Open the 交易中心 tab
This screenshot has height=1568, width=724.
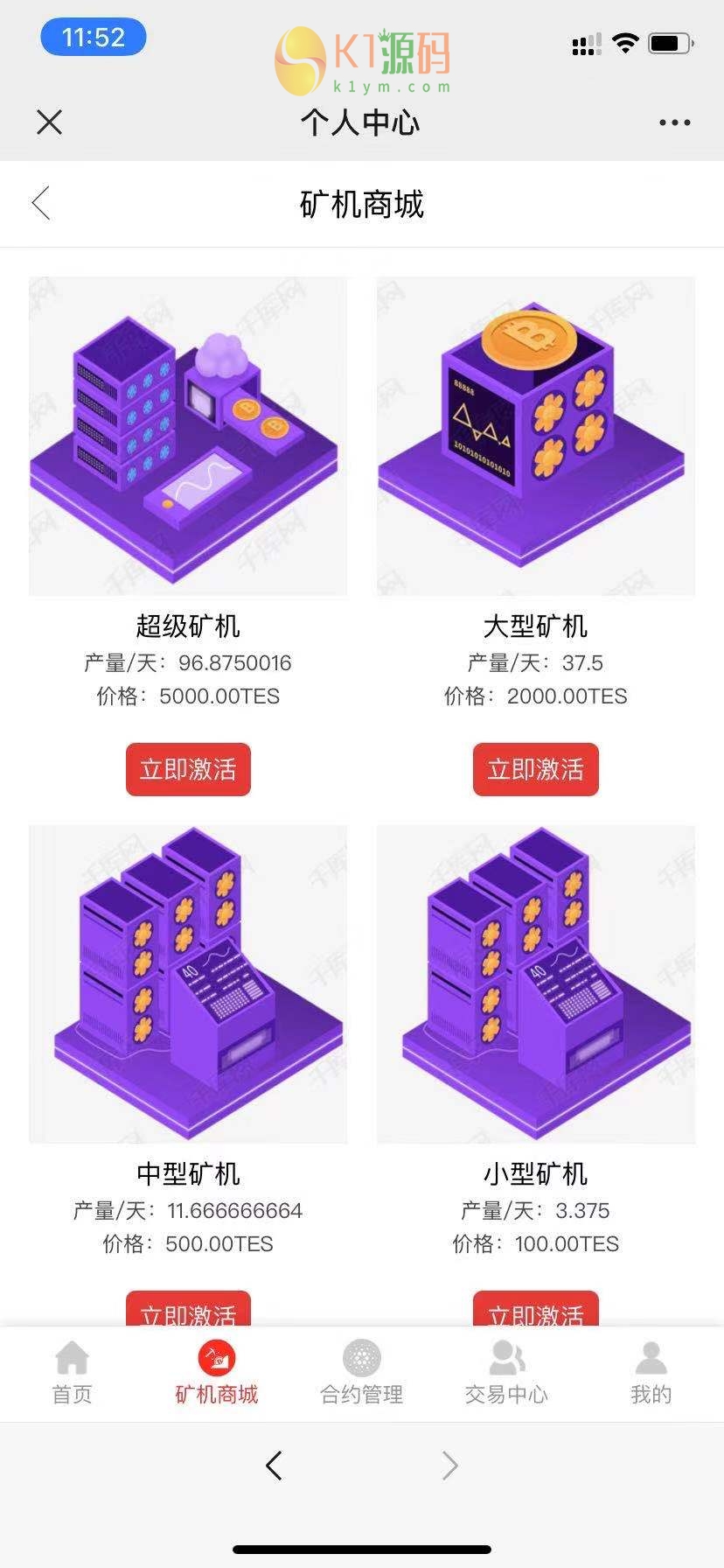(506, 1372)
